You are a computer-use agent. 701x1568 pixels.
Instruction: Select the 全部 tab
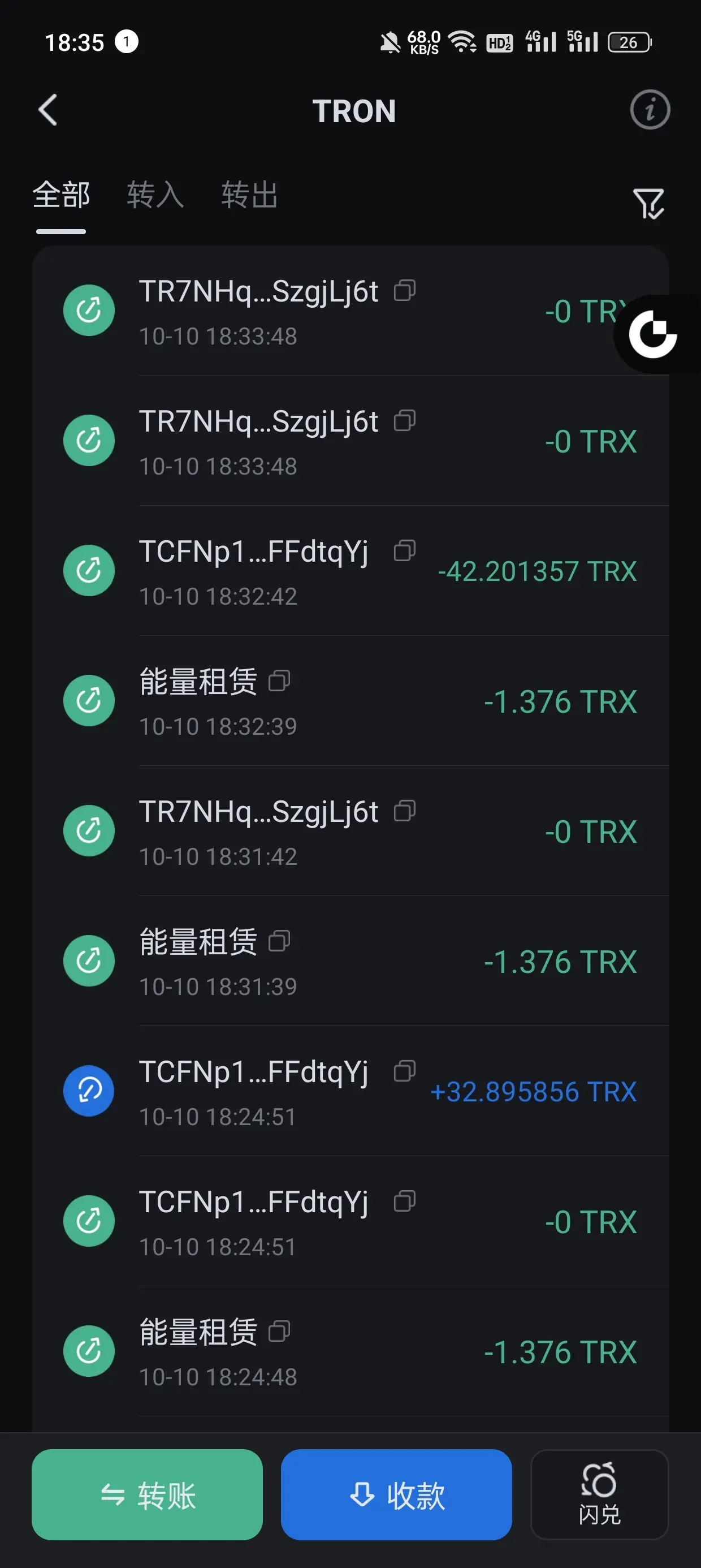point(61,195)
